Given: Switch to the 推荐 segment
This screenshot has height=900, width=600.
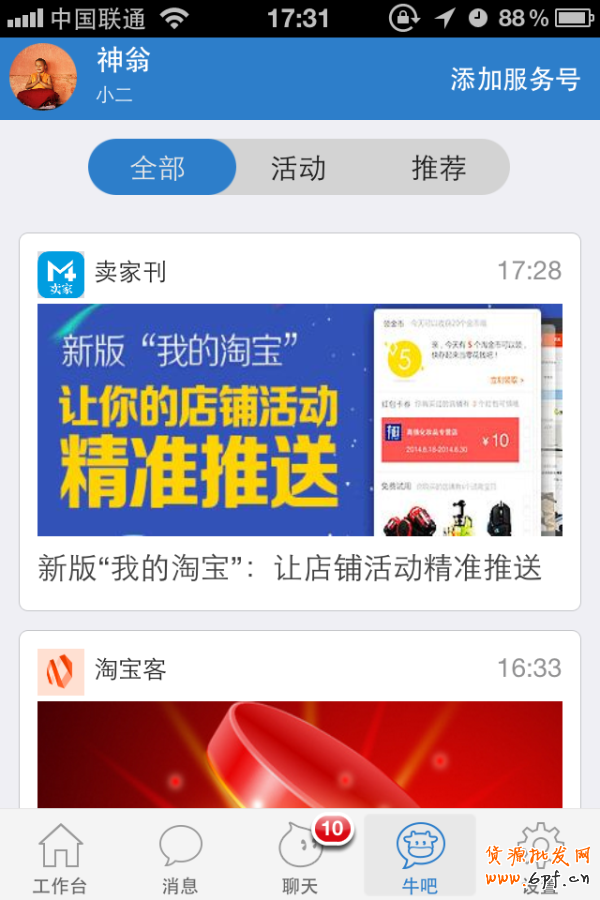Looking at the screenshot, I should point(438,167).
